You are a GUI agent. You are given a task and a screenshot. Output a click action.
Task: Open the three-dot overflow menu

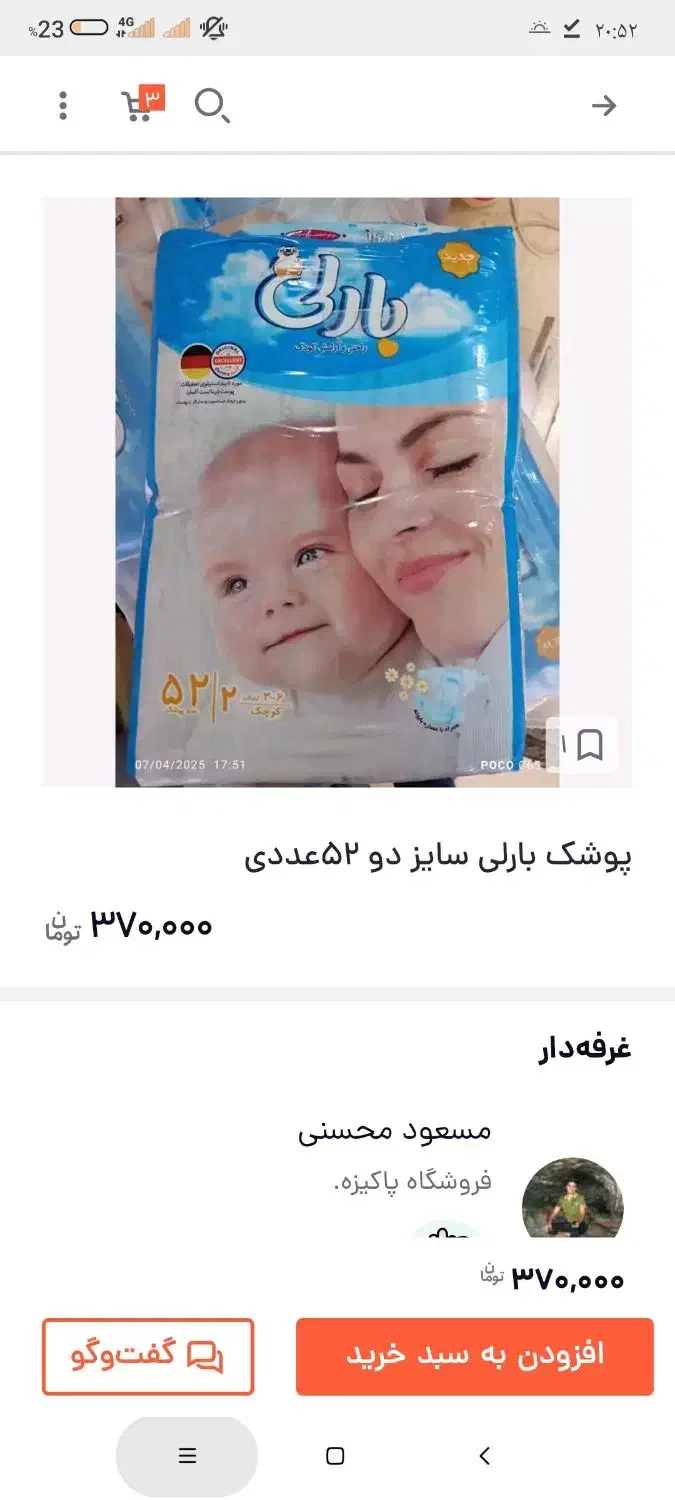(63, 106)
